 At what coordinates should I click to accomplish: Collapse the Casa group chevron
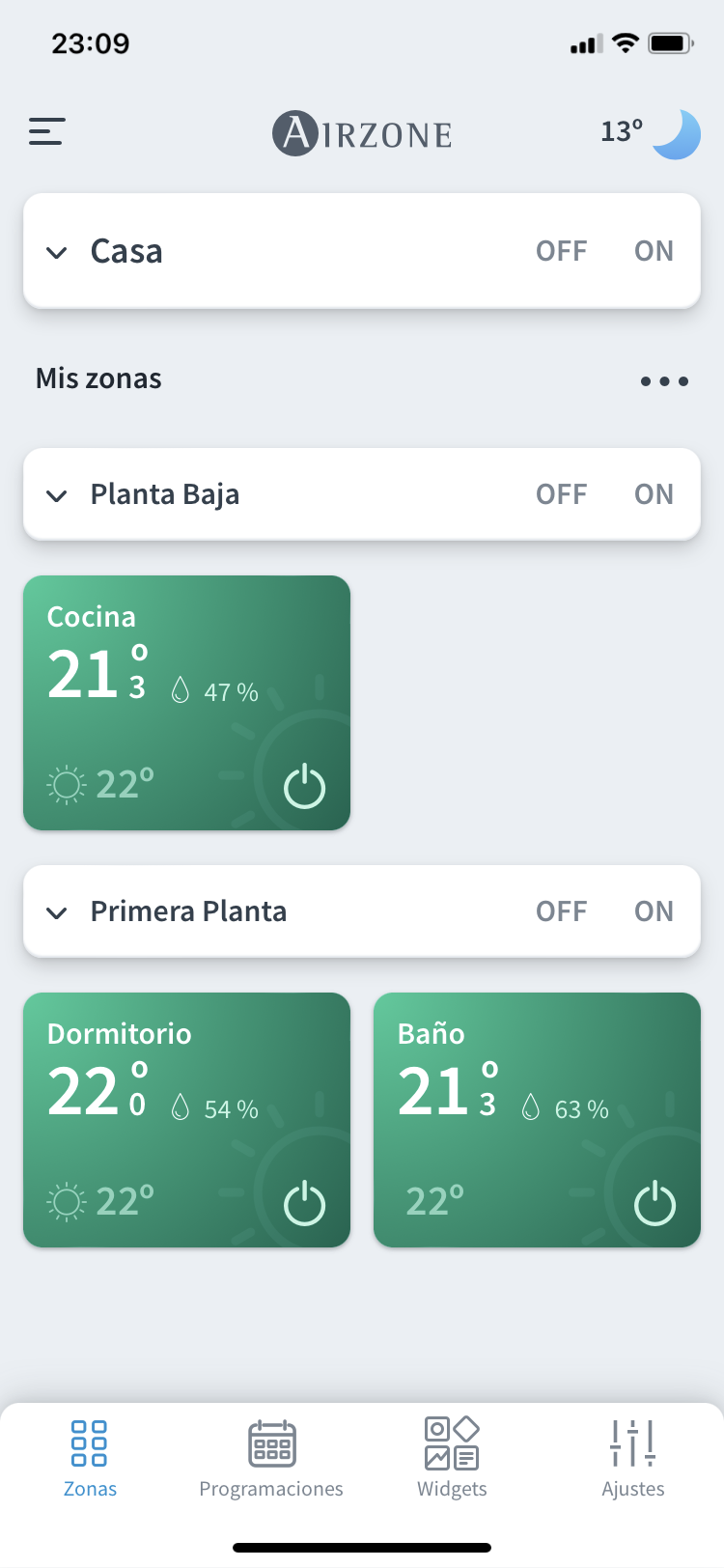click(57, 253)
